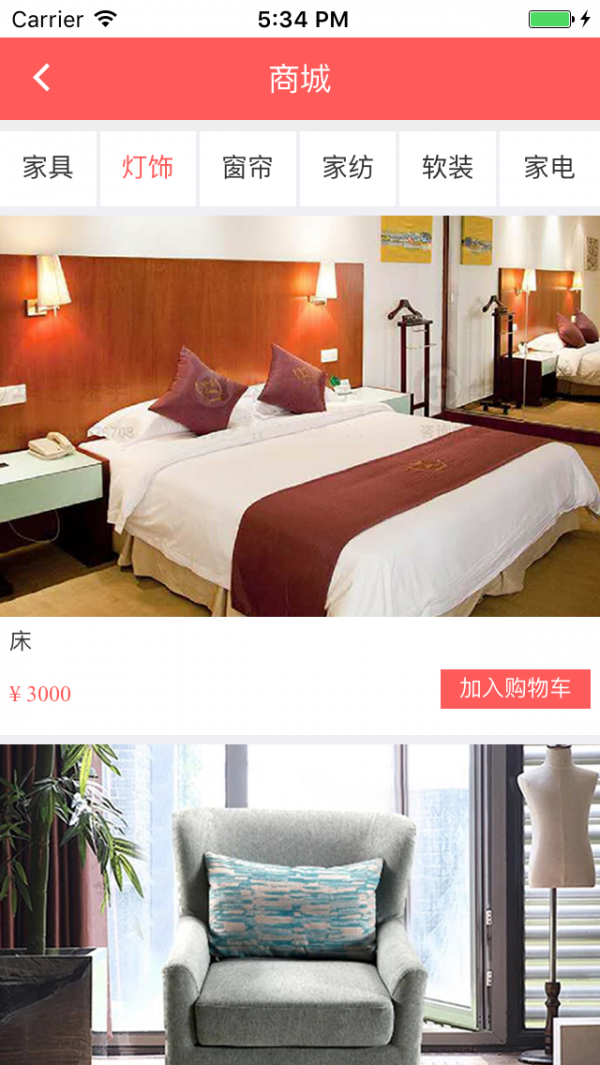Open the 床 product photo

click(300, 415)
